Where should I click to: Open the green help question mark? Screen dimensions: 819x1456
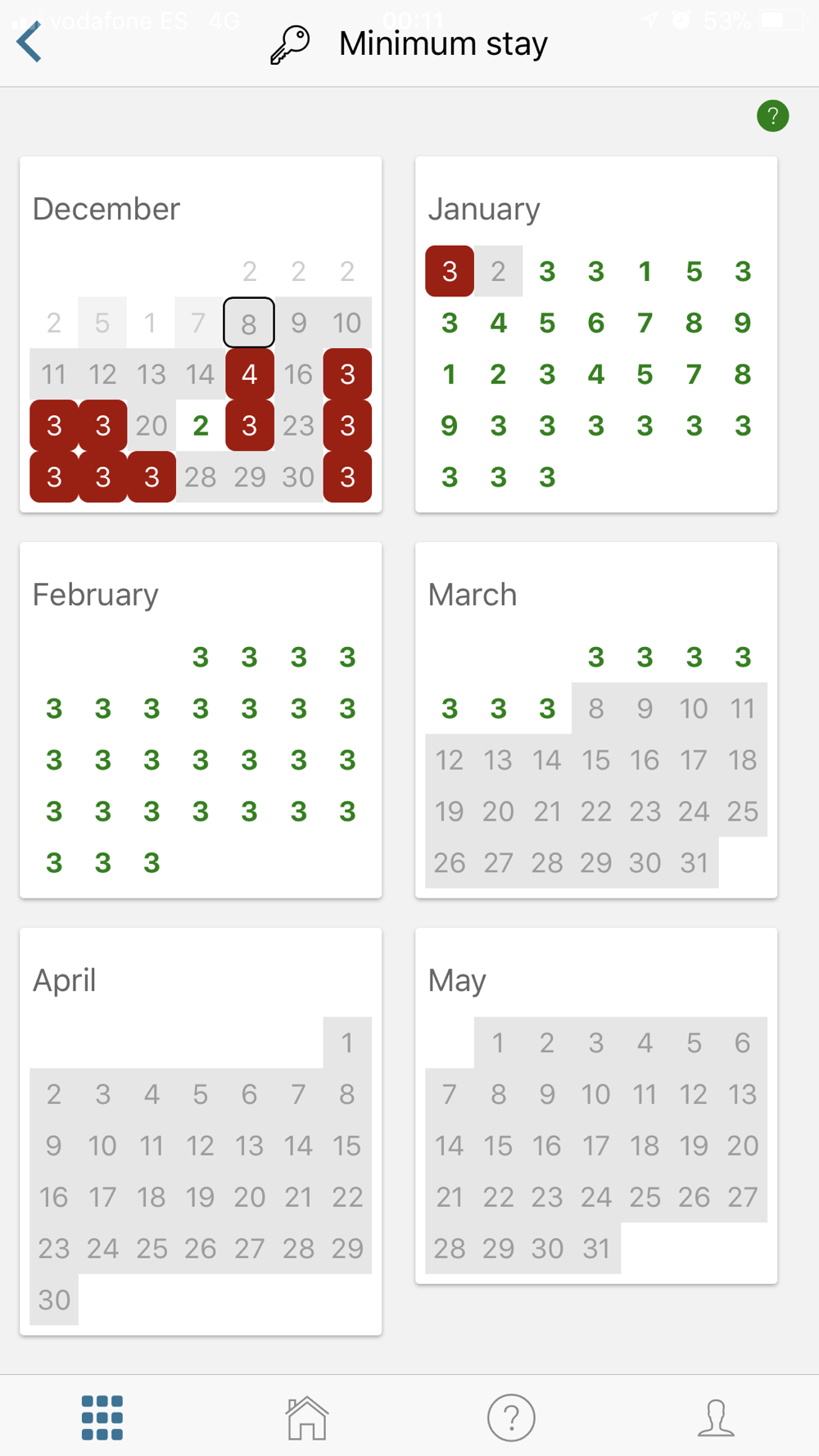click(x=772, y=115)
